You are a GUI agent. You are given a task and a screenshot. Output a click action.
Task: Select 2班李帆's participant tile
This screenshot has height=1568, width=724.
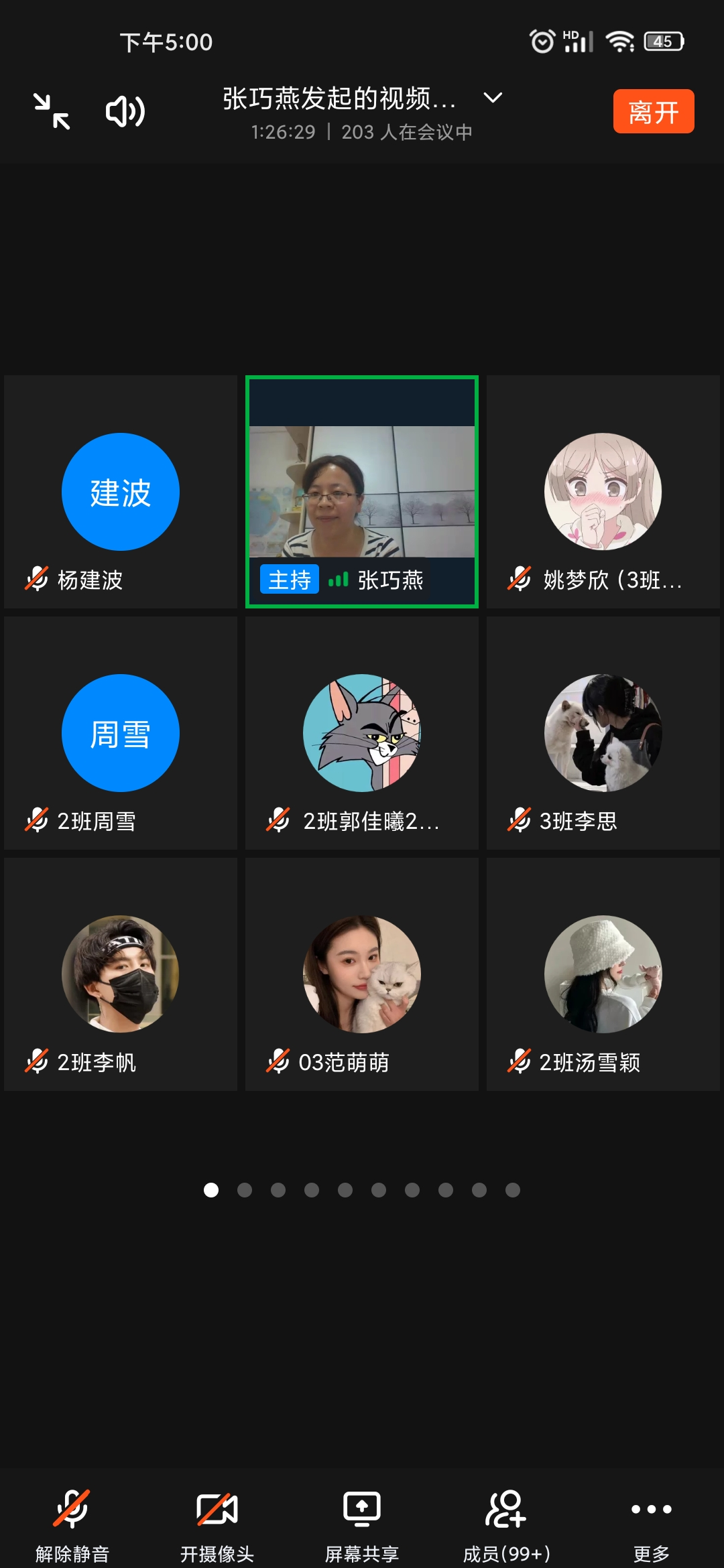tap(121, 974)
